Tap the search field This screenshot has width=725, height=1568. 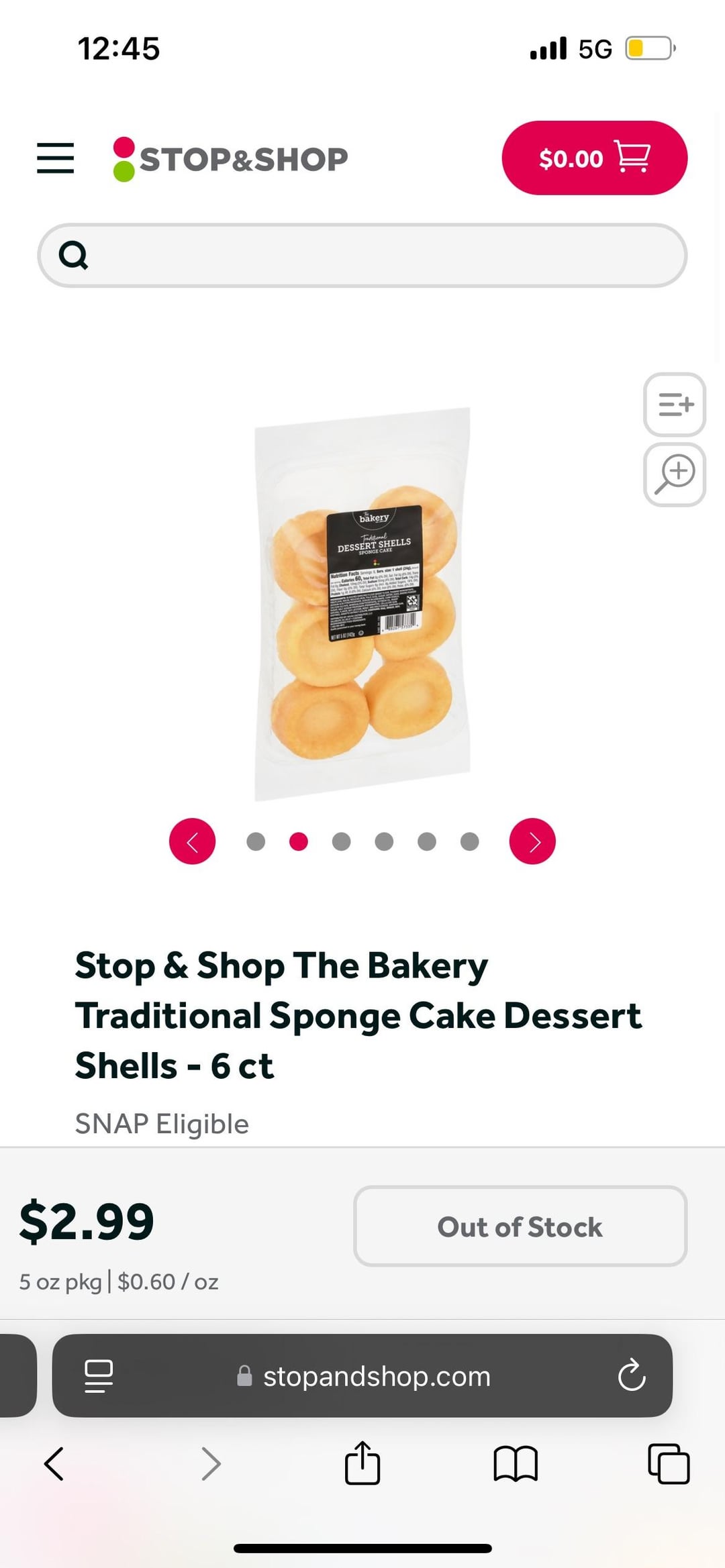tap(362, 256)
